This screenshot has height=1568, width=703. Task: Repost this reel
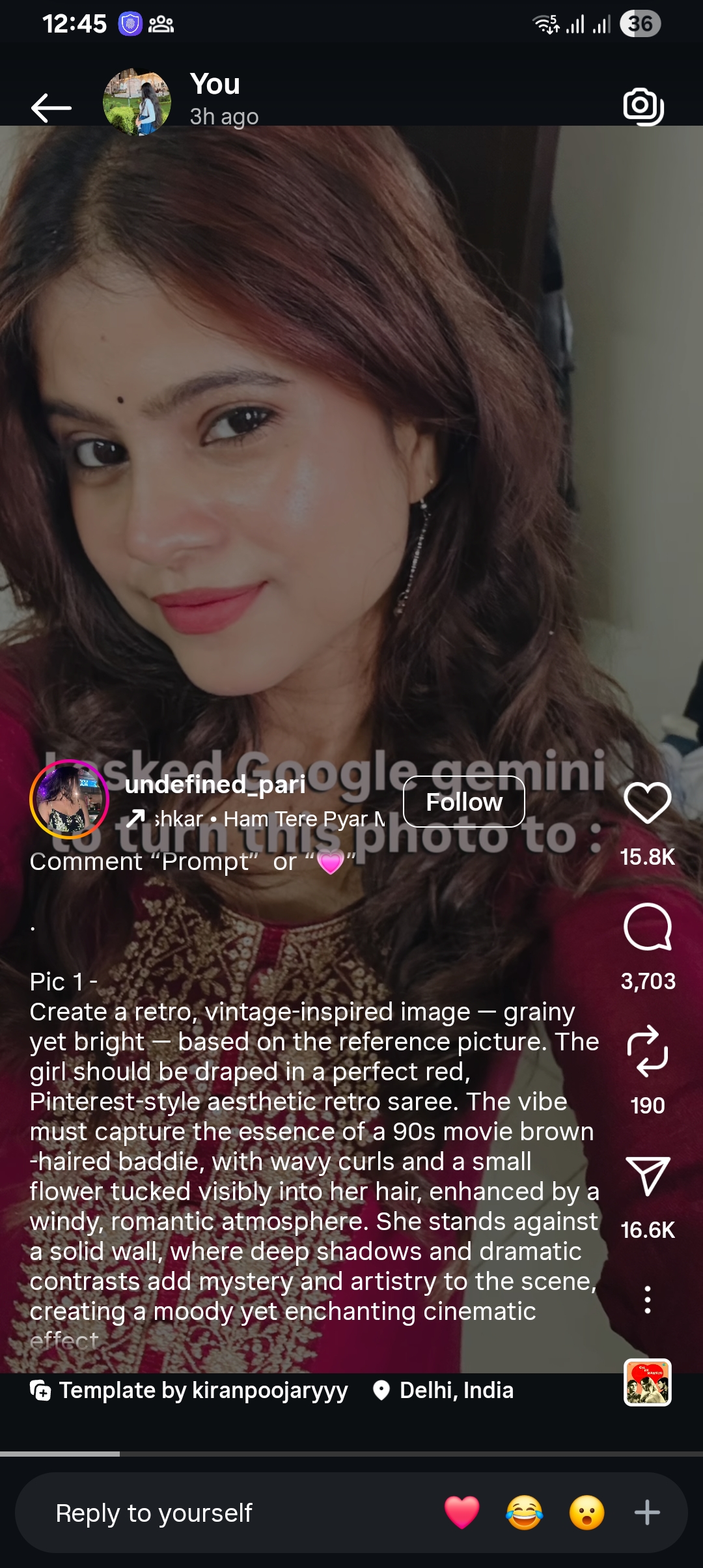[647, 1051]
